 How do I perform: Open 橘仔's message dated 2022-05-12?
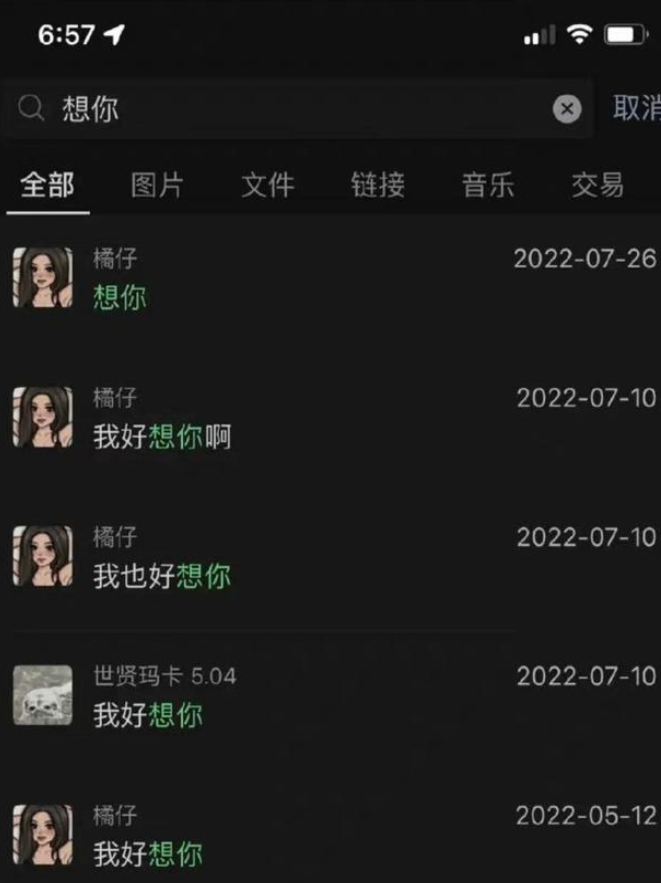(330, 835)
